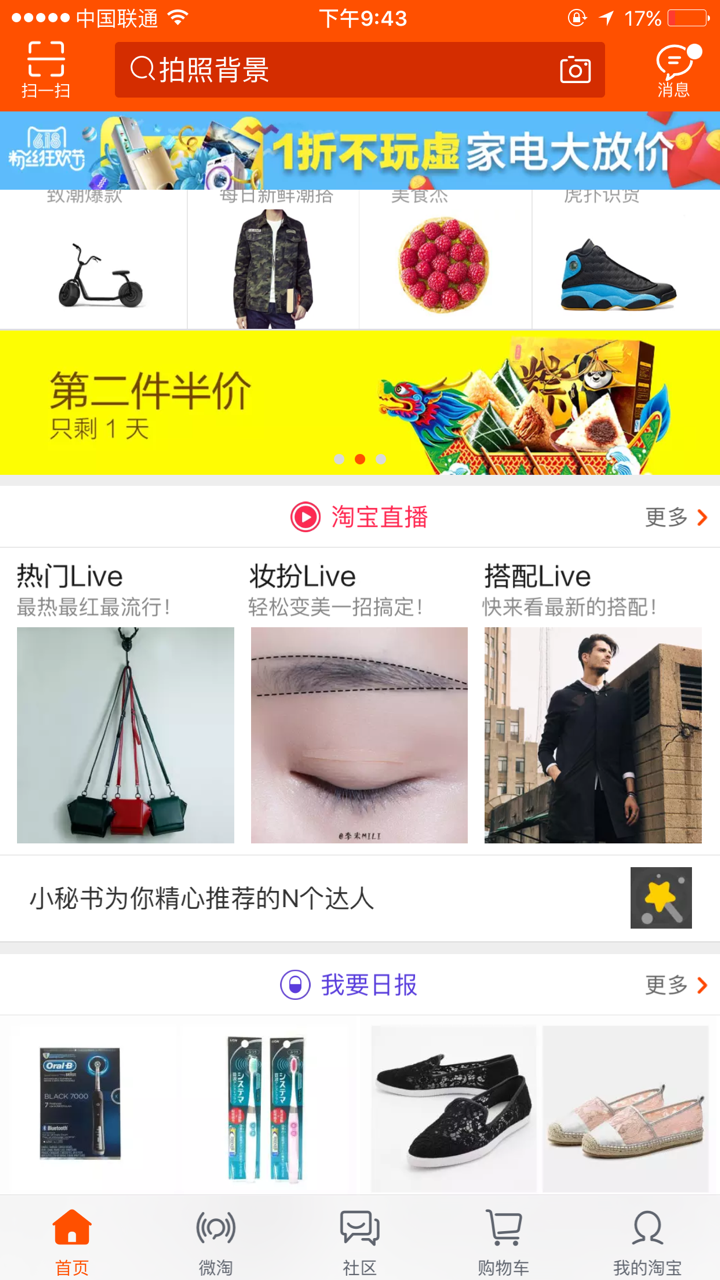Open the 家电大放价 promo banner
This screenshot has height=1280, width=720.
click(x=360, y=150)
